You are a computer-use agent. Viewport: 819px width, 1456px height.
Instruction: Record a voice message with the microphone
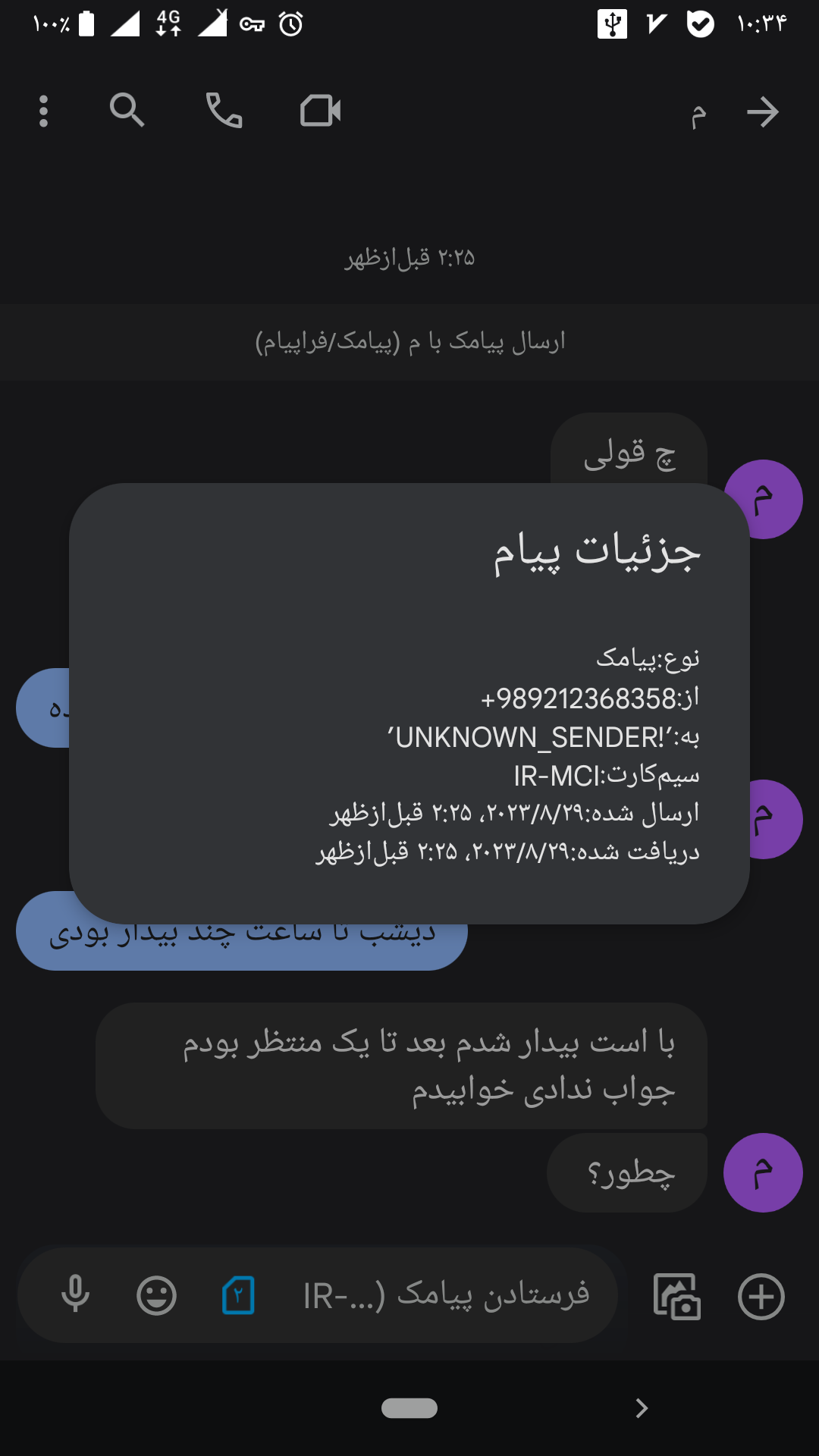(75, 1295)
